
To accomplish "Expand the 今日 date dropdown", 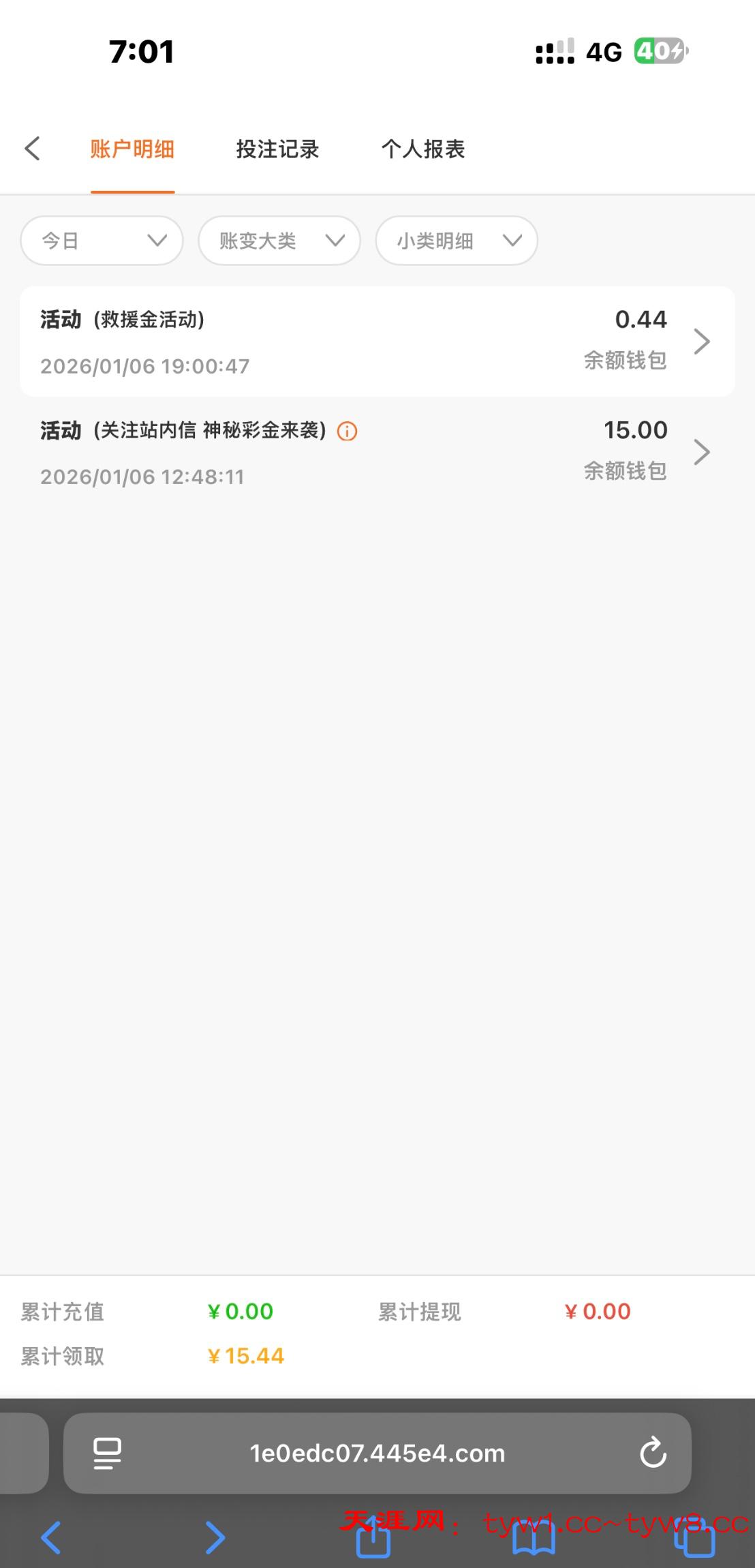I will [x=102, y=241].
